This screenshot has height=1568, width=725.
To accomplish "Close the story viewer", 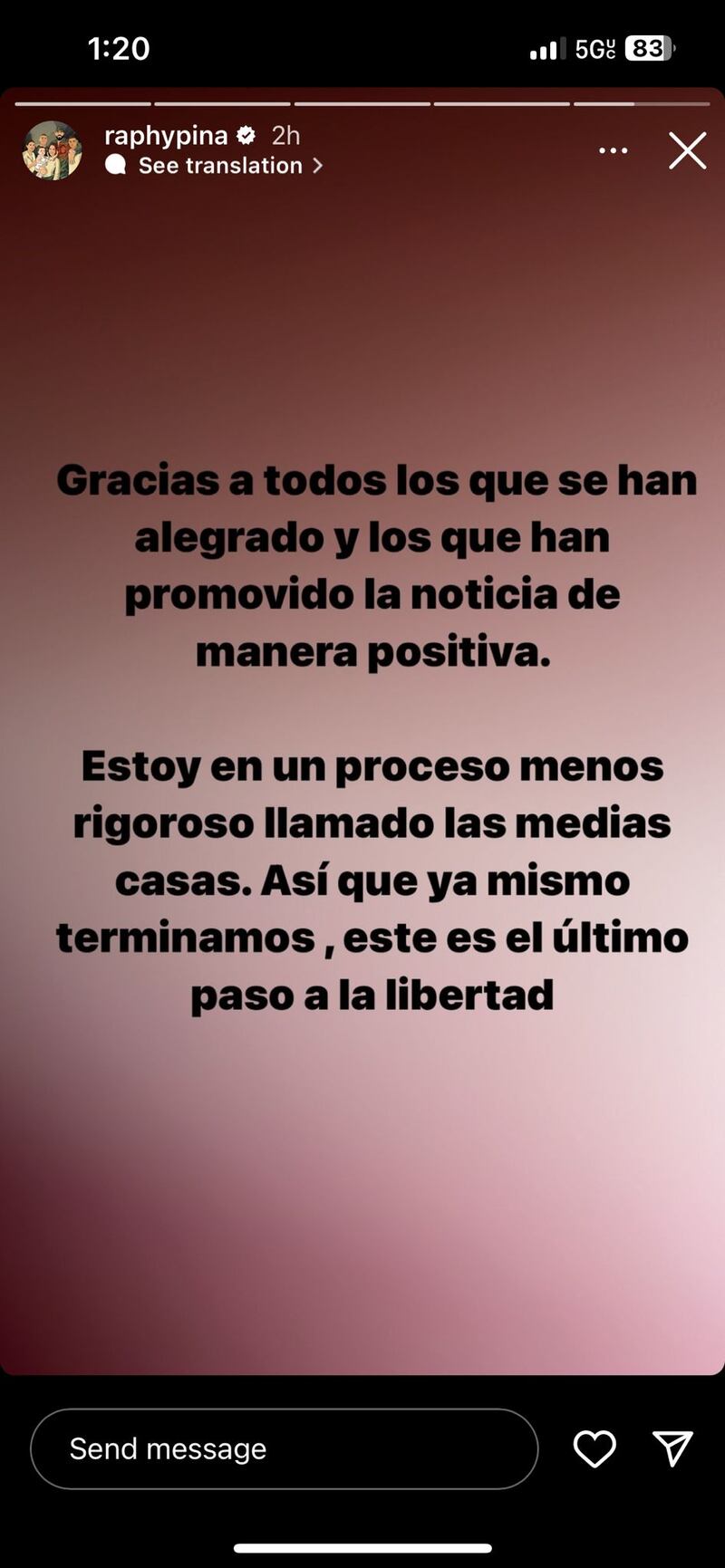I will coord(687,150).
